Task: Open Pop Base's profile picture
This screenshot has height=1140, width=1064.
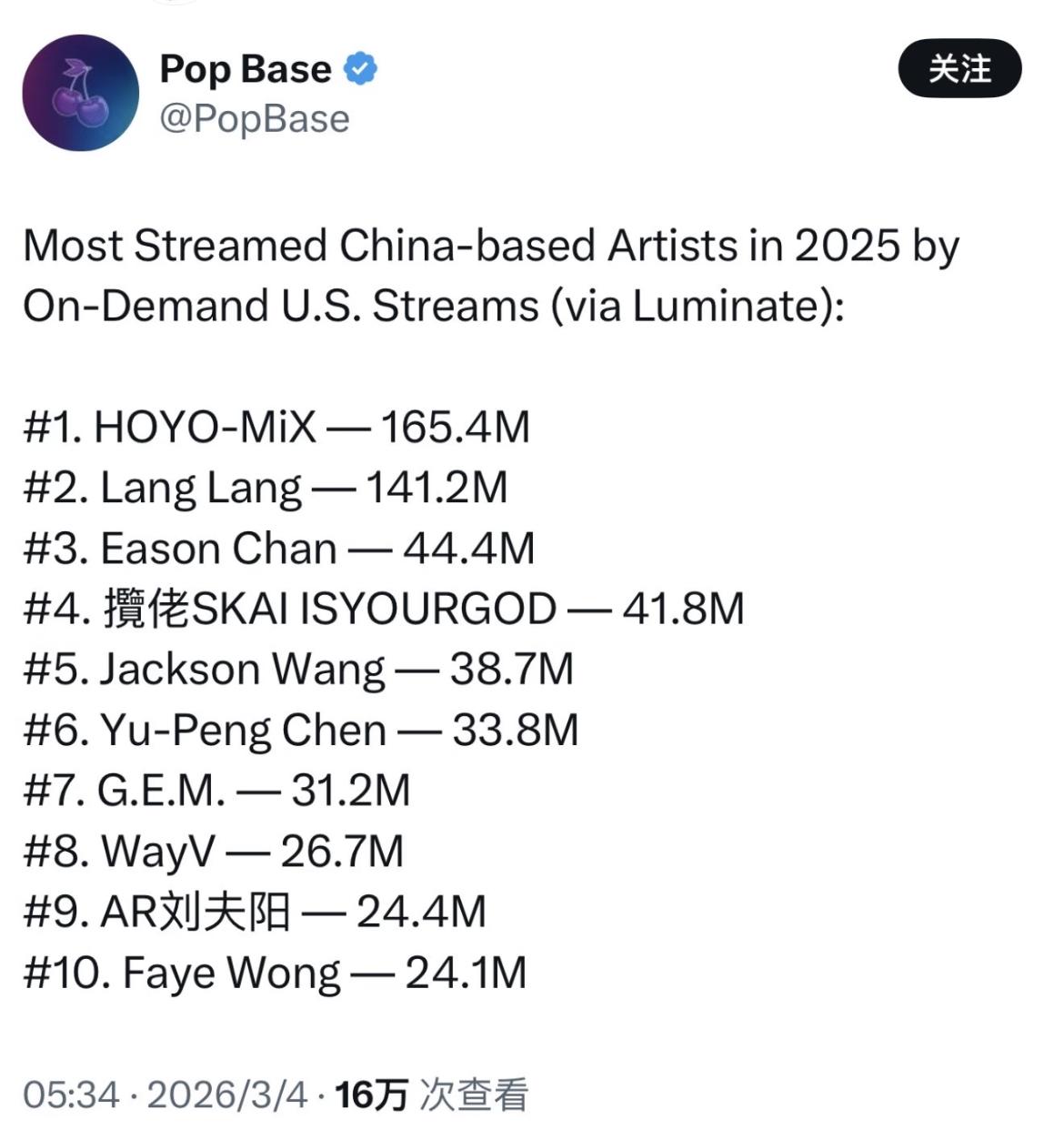Action: point(80,93)
